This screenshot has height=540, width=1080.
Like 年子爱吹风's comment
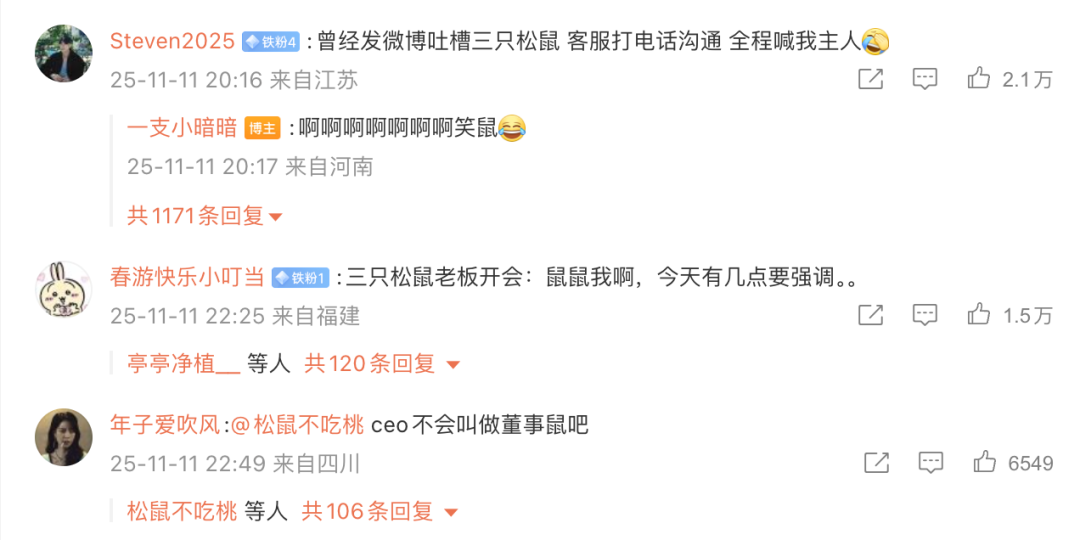(x=985, y=462)
